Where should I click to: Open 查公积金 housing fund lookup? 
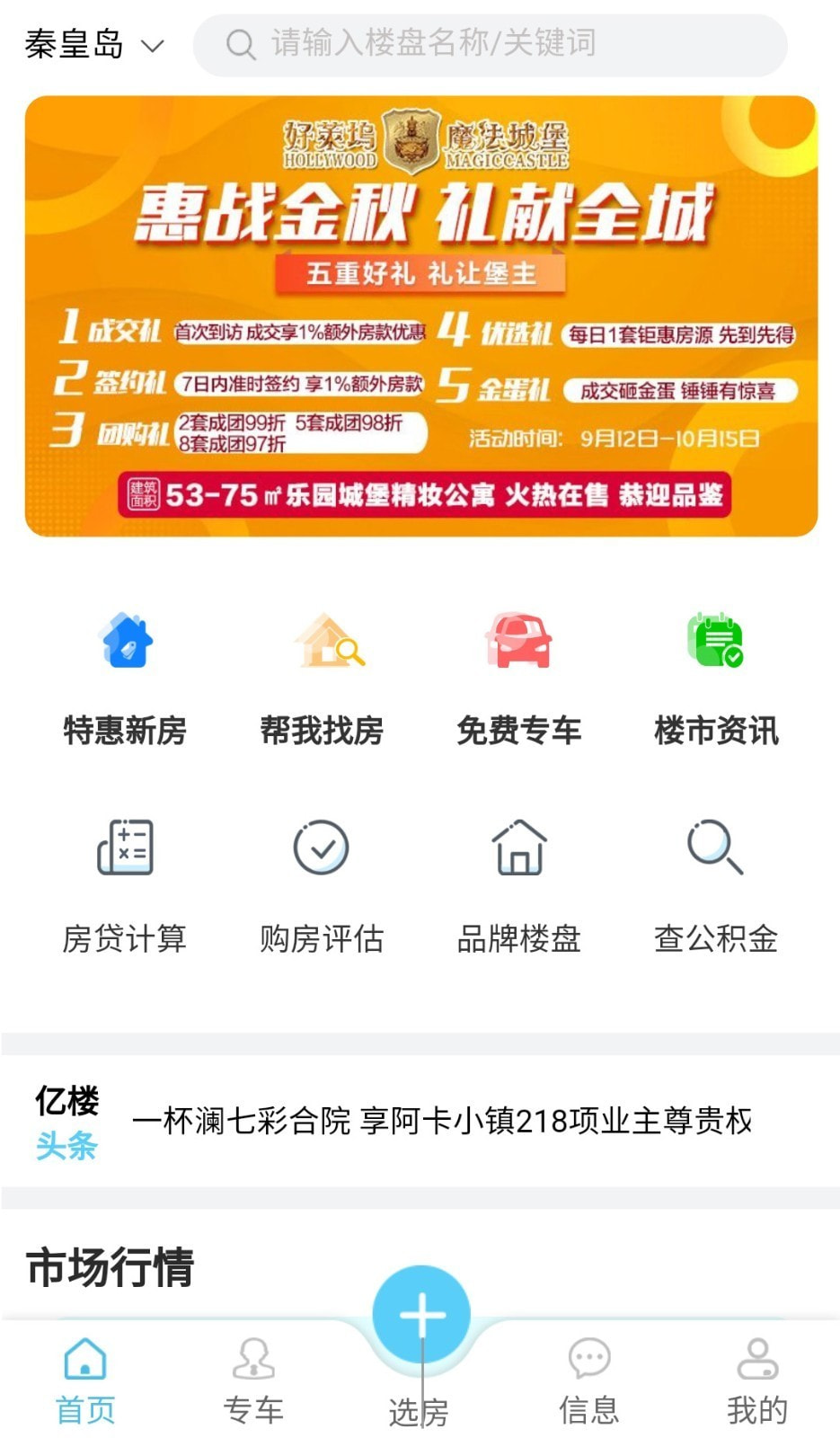(716, 886)
